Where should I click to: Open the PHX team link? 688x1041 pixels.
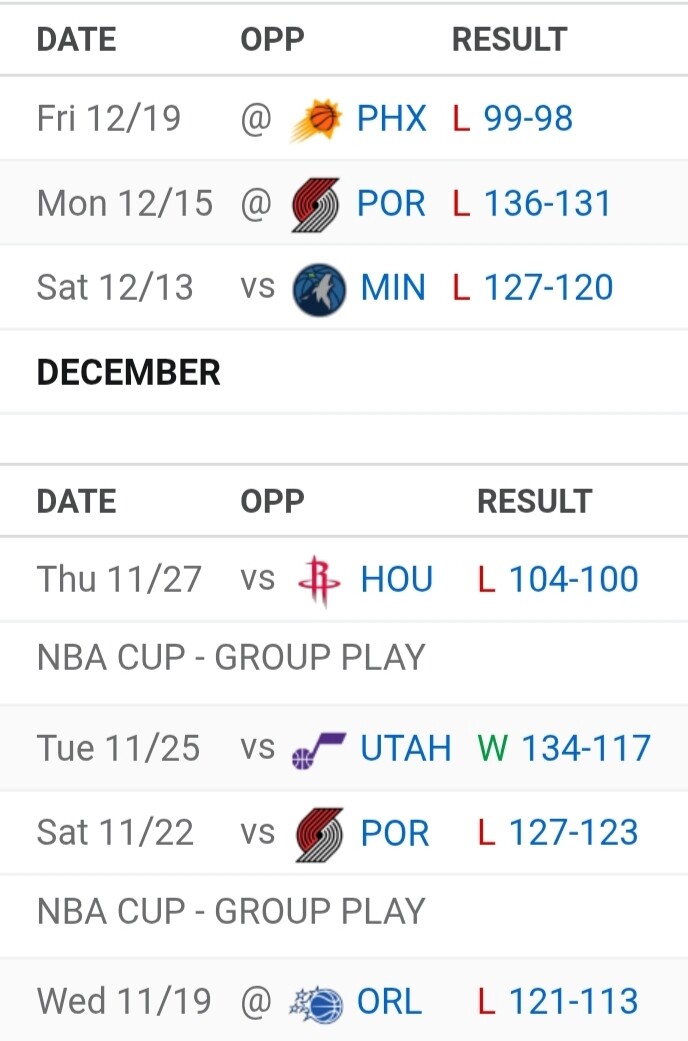391,119
